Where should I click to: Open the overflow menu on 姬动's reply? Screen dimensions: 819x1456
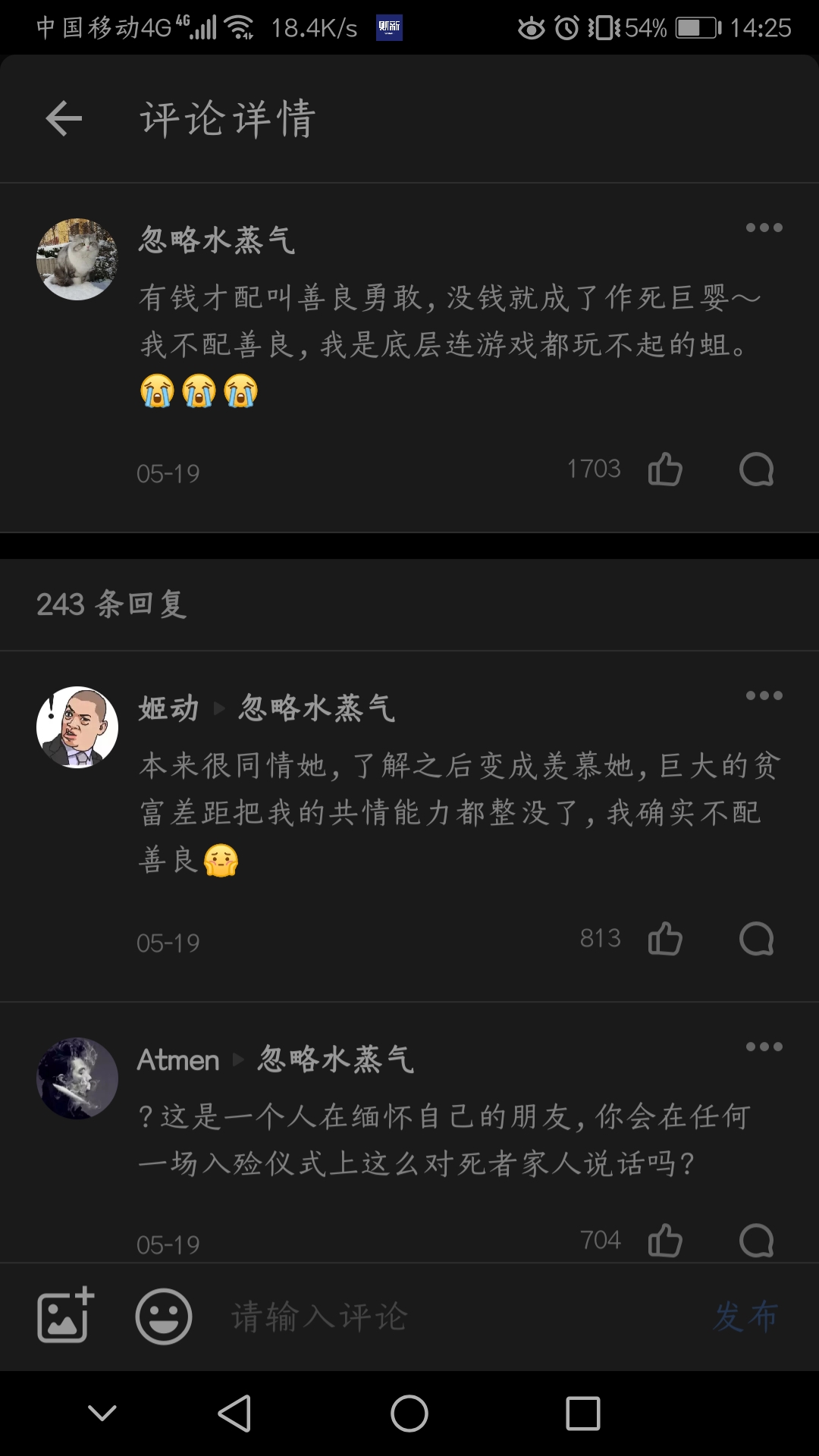pyautogui.click(x=764, y=695)
